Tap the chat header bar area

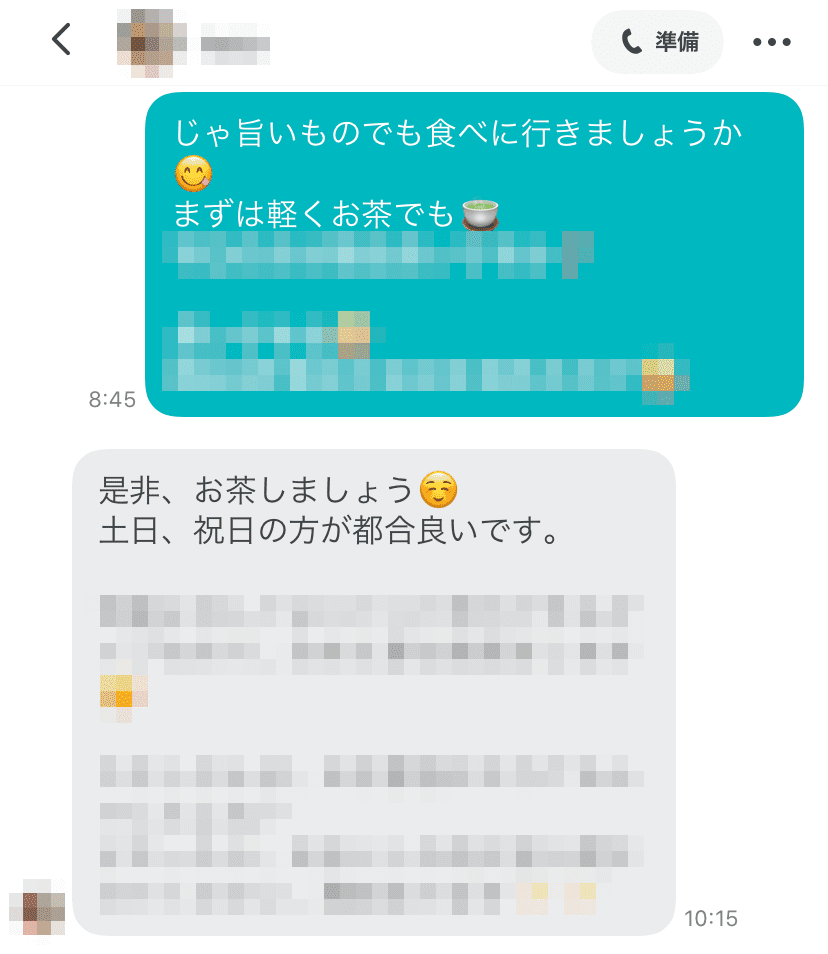pos(414,41)
